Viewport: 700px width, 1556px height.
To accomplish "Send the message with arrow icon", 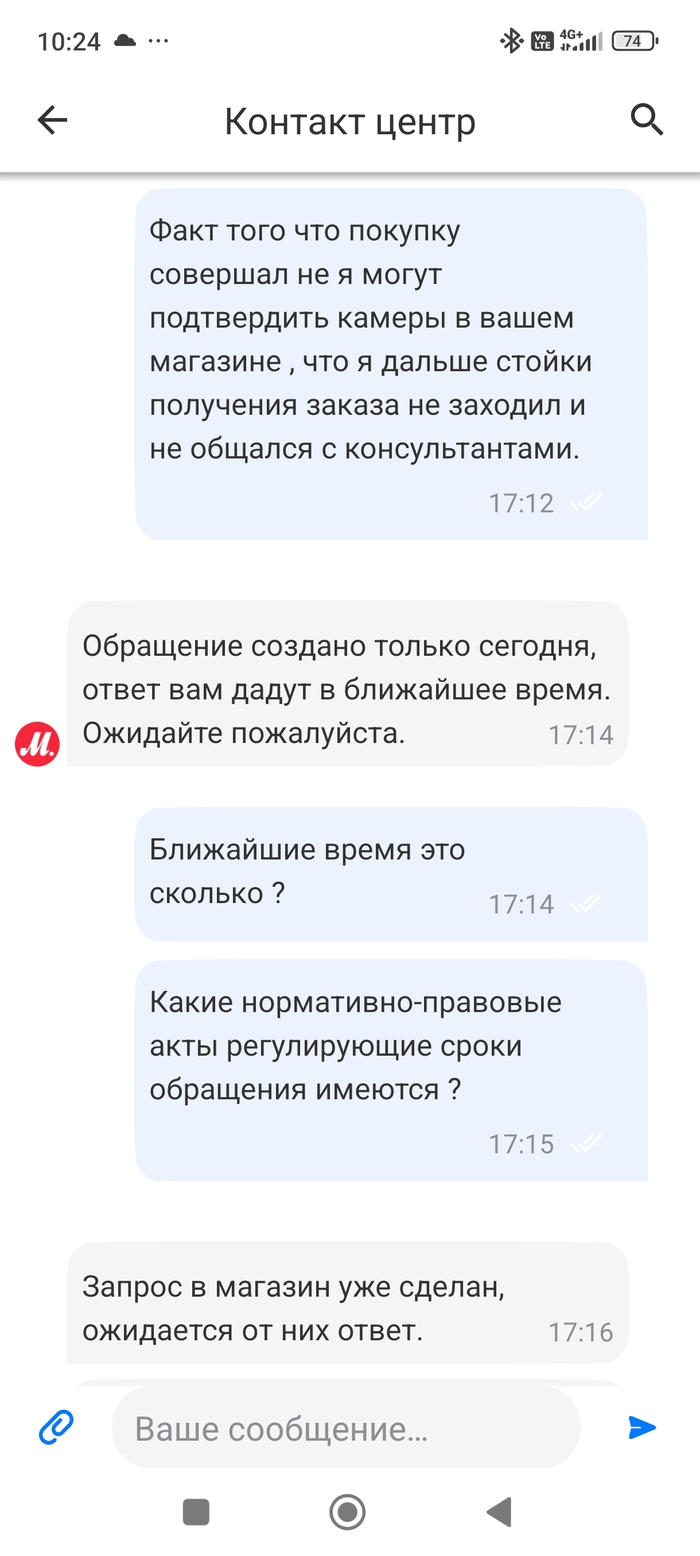I will 641,1427.
